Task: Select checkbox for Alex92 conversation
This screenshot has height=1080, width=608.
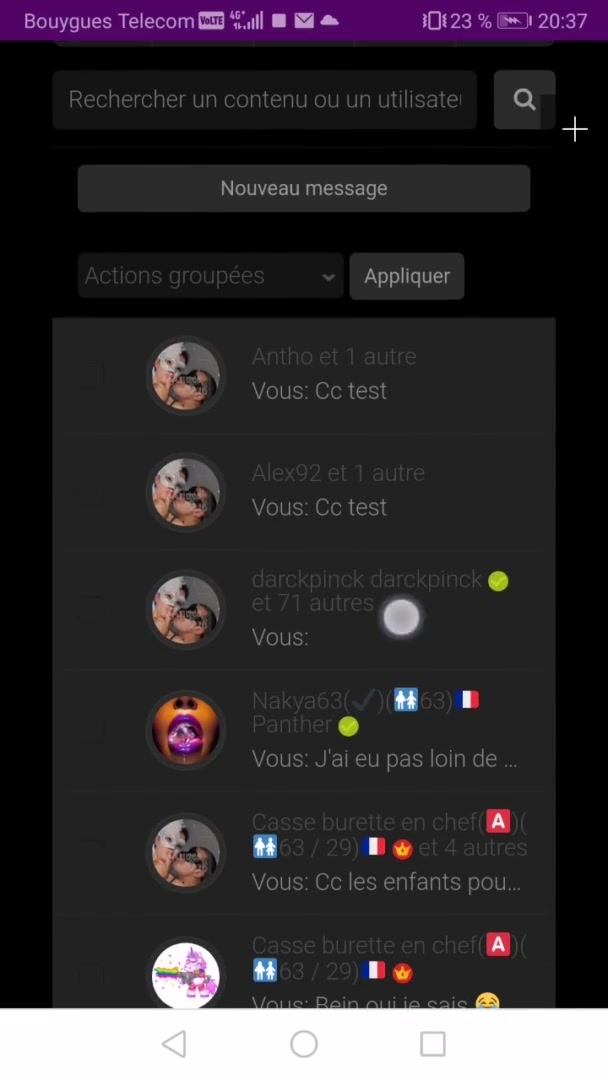Action: point(91,491)
